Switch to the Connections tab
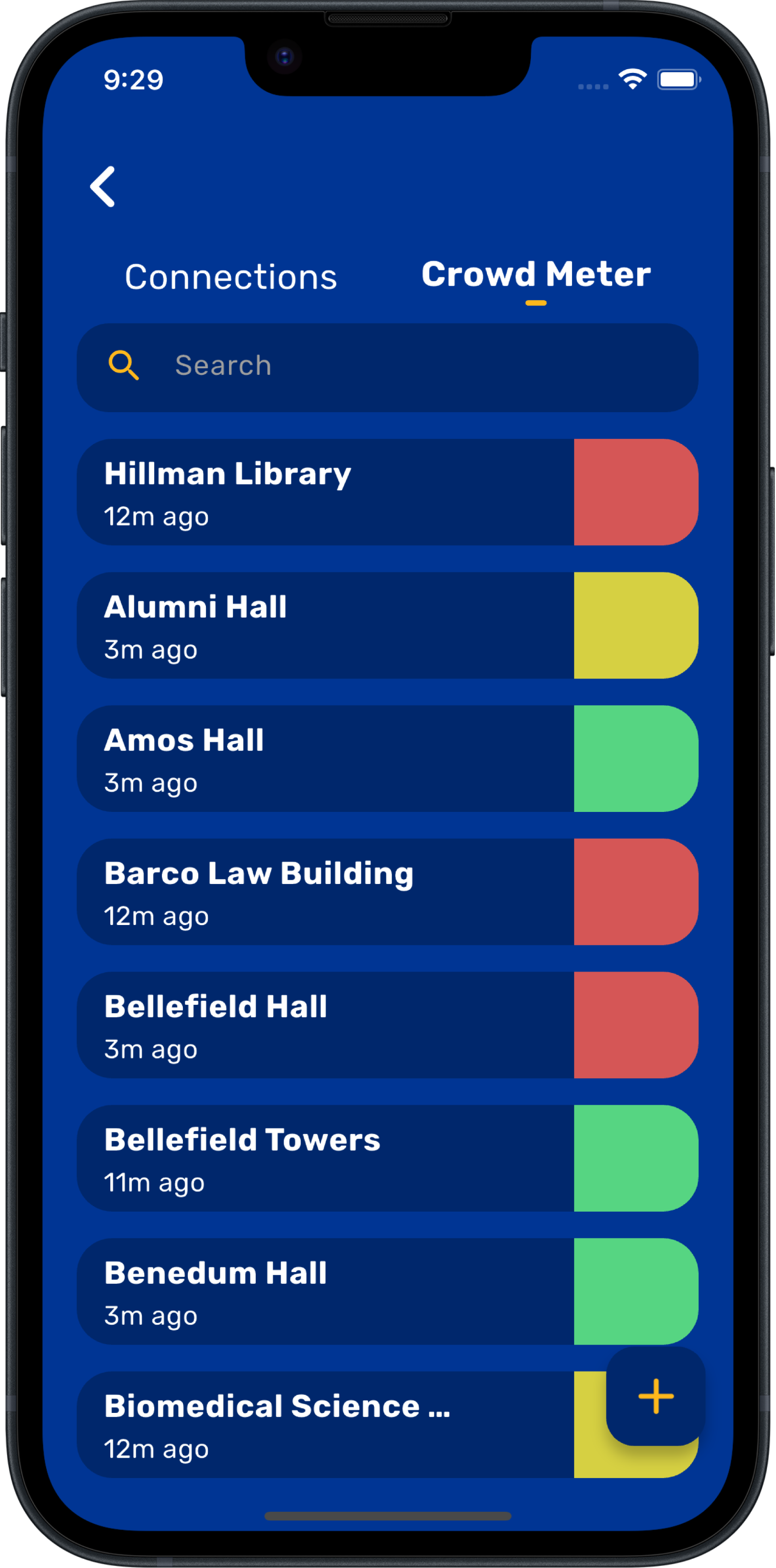 click(x=231, y=277)
